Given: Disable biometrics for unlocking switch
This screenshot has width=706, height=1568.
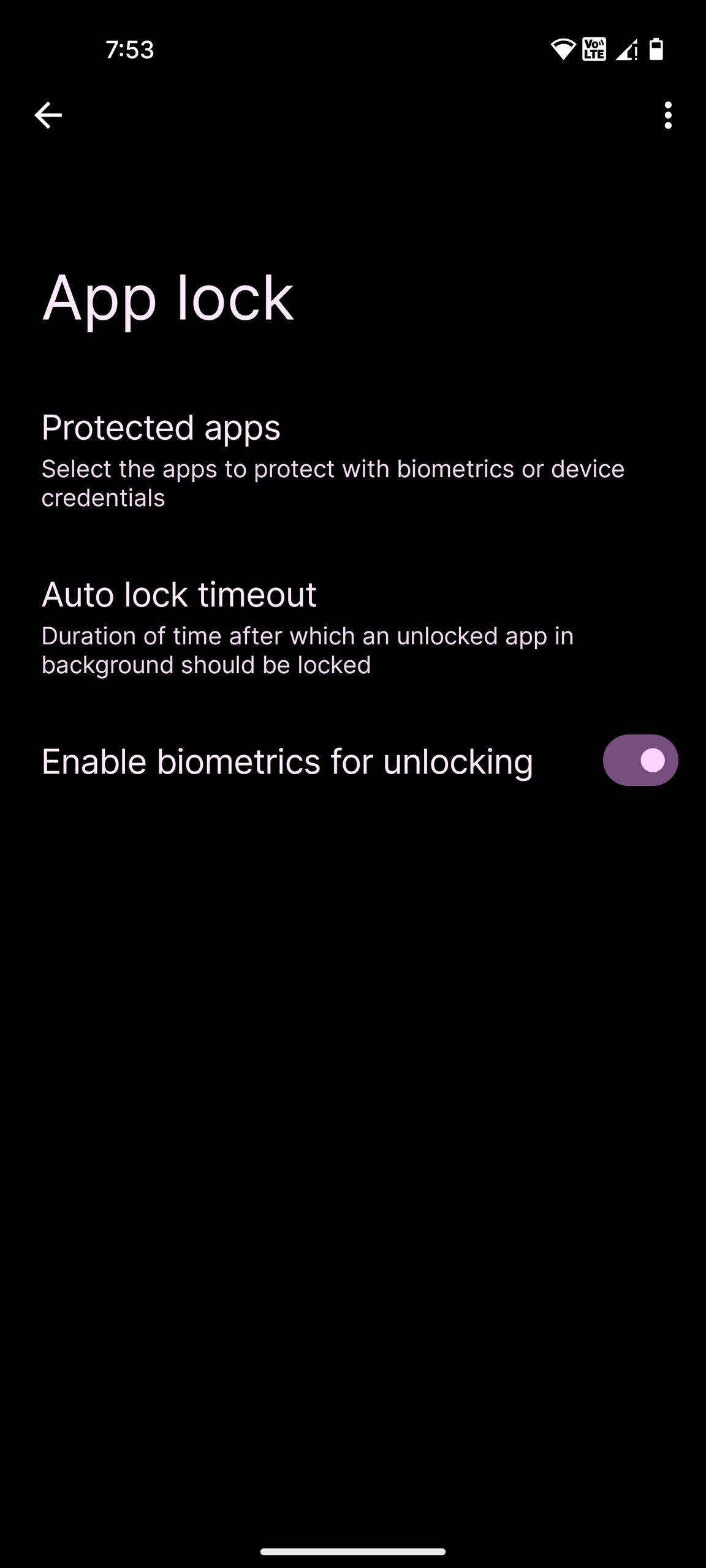Looking at the screenshot, I should [640, 760].
